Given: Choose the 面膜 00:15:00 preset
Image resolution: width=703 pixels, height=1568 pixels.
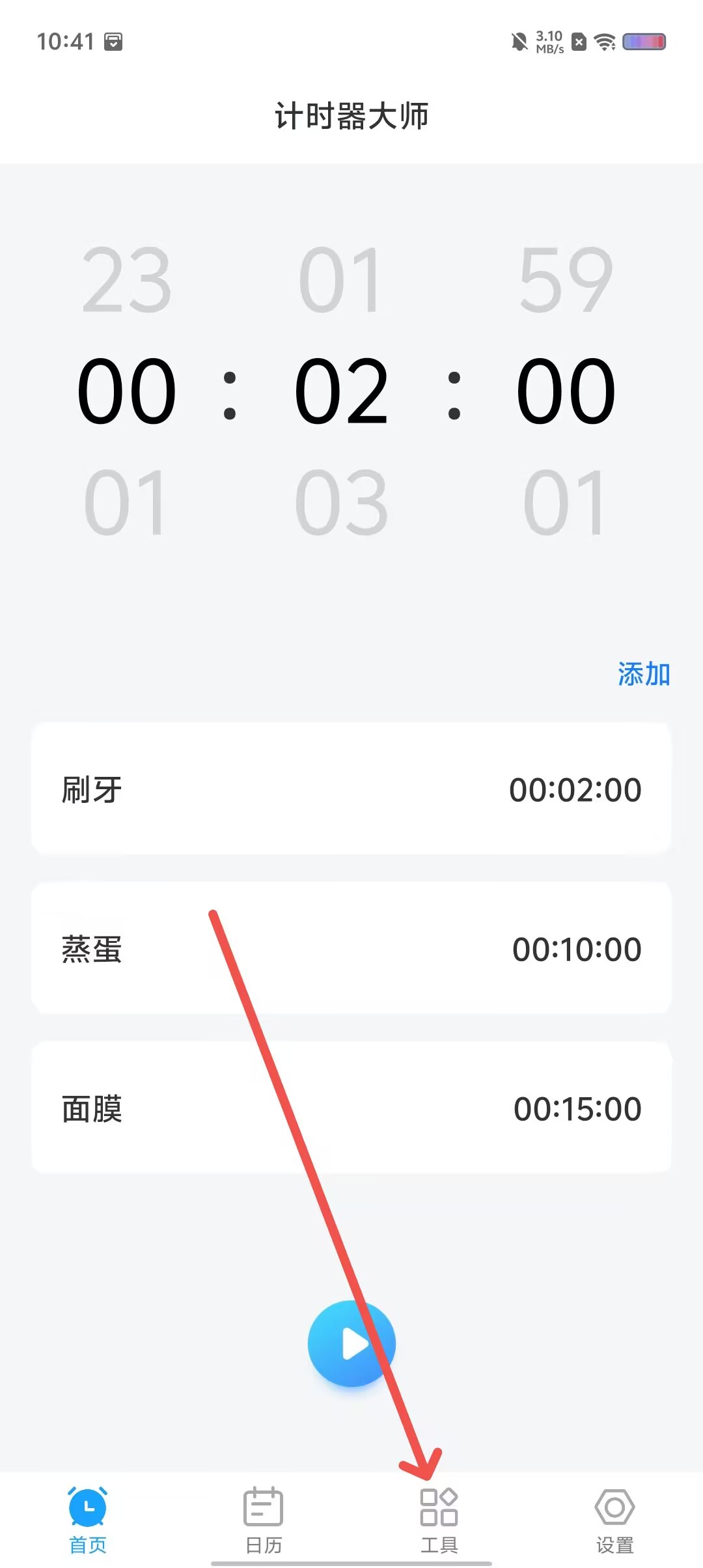Looking at the screenshot, I should 351,1108.
